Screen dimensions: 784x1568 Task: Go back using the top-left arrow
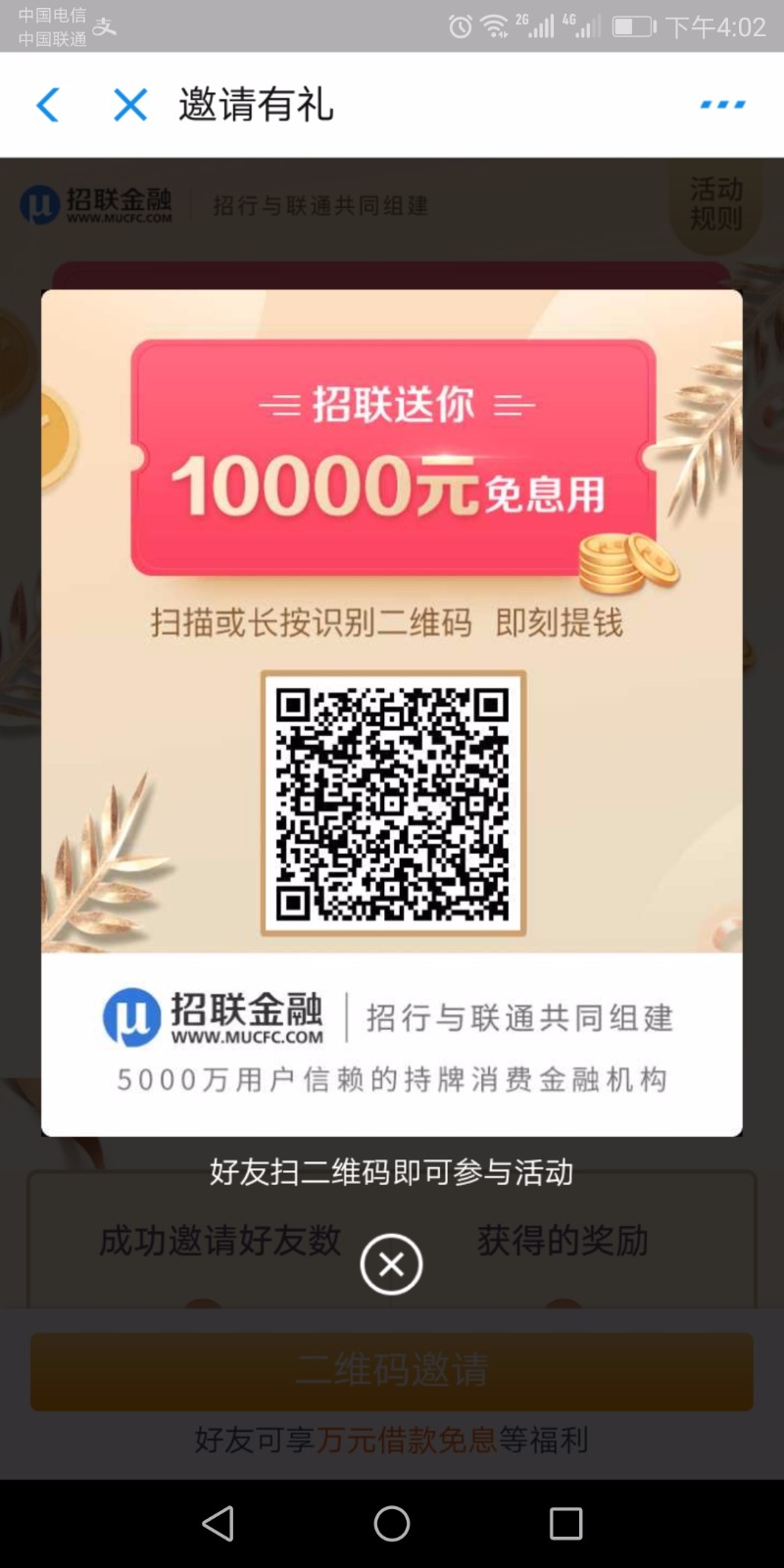47,105
